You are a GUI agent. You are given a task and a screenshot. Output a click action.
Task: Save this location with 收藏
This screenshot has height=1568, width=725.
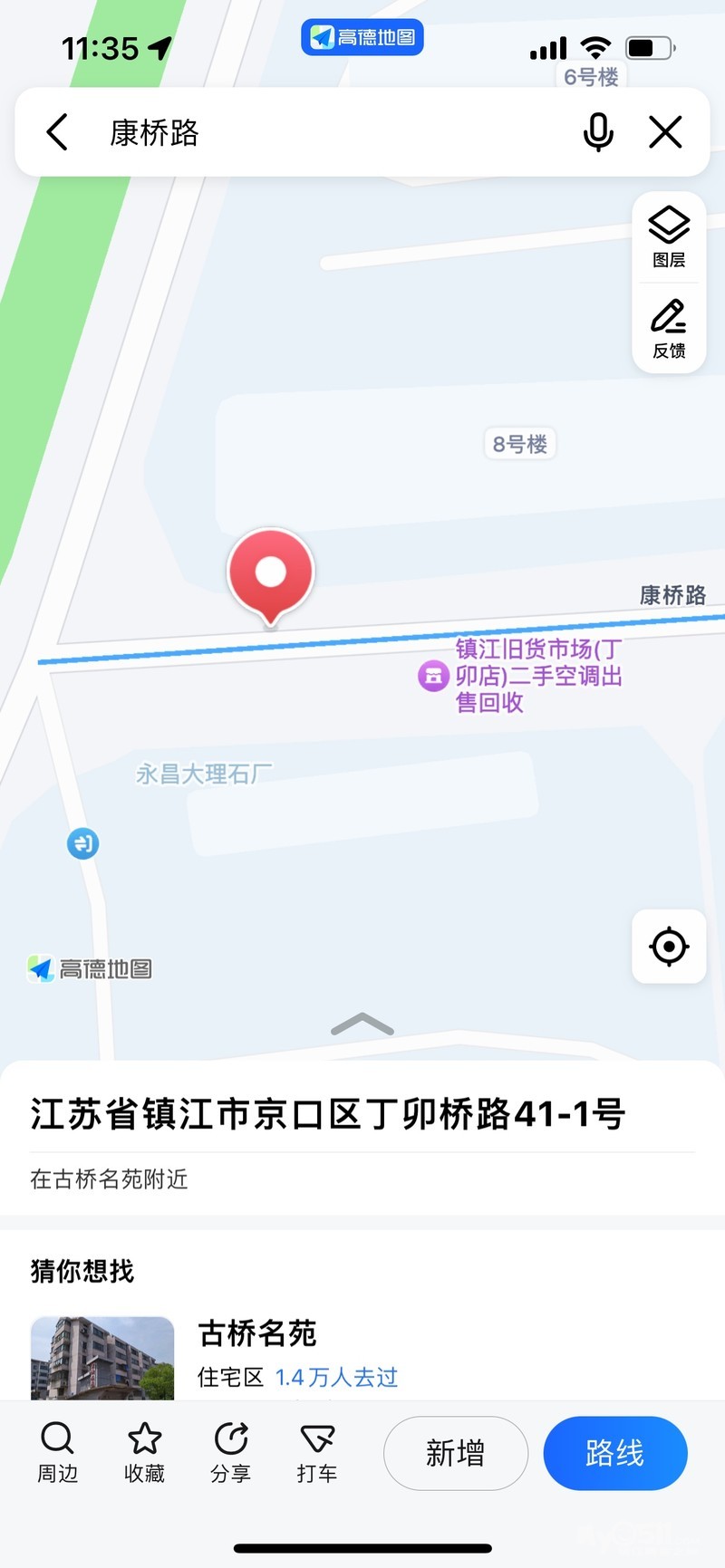pyautogui.click(x=144, y=1452)
